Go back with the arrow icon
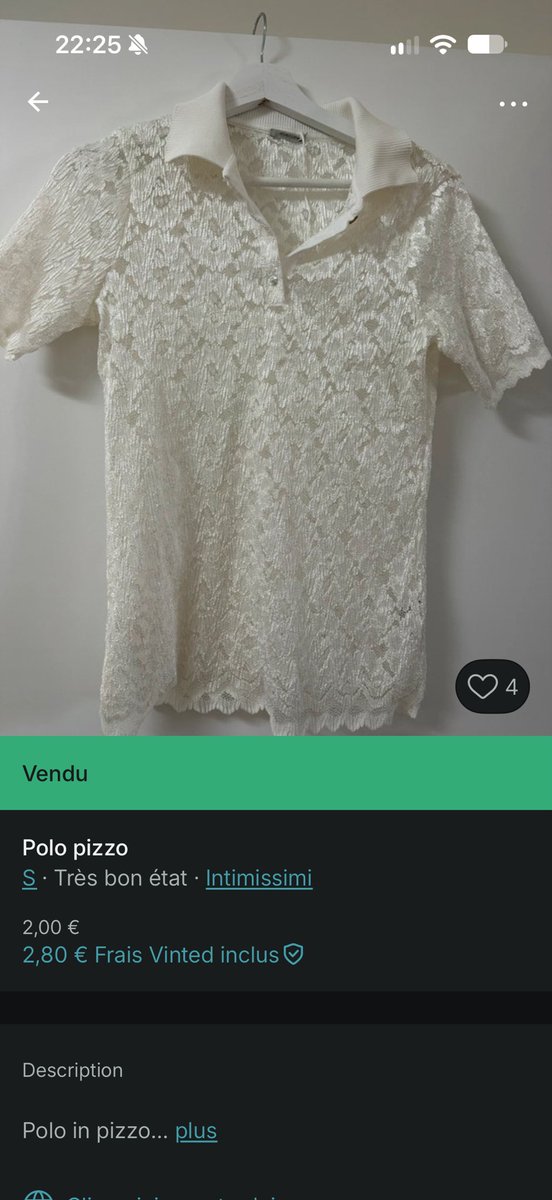 click(x=38, y=102)
